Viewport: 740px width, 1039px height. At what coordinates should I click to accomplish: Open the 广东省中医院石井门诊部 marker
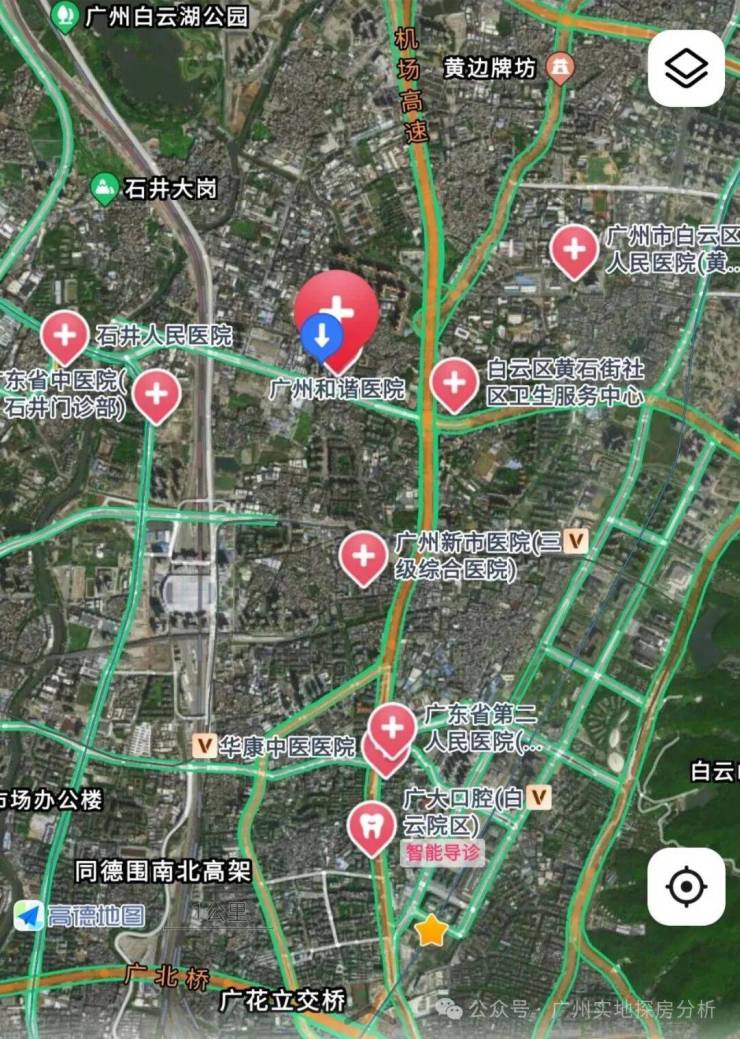click(x=157, y=393)
